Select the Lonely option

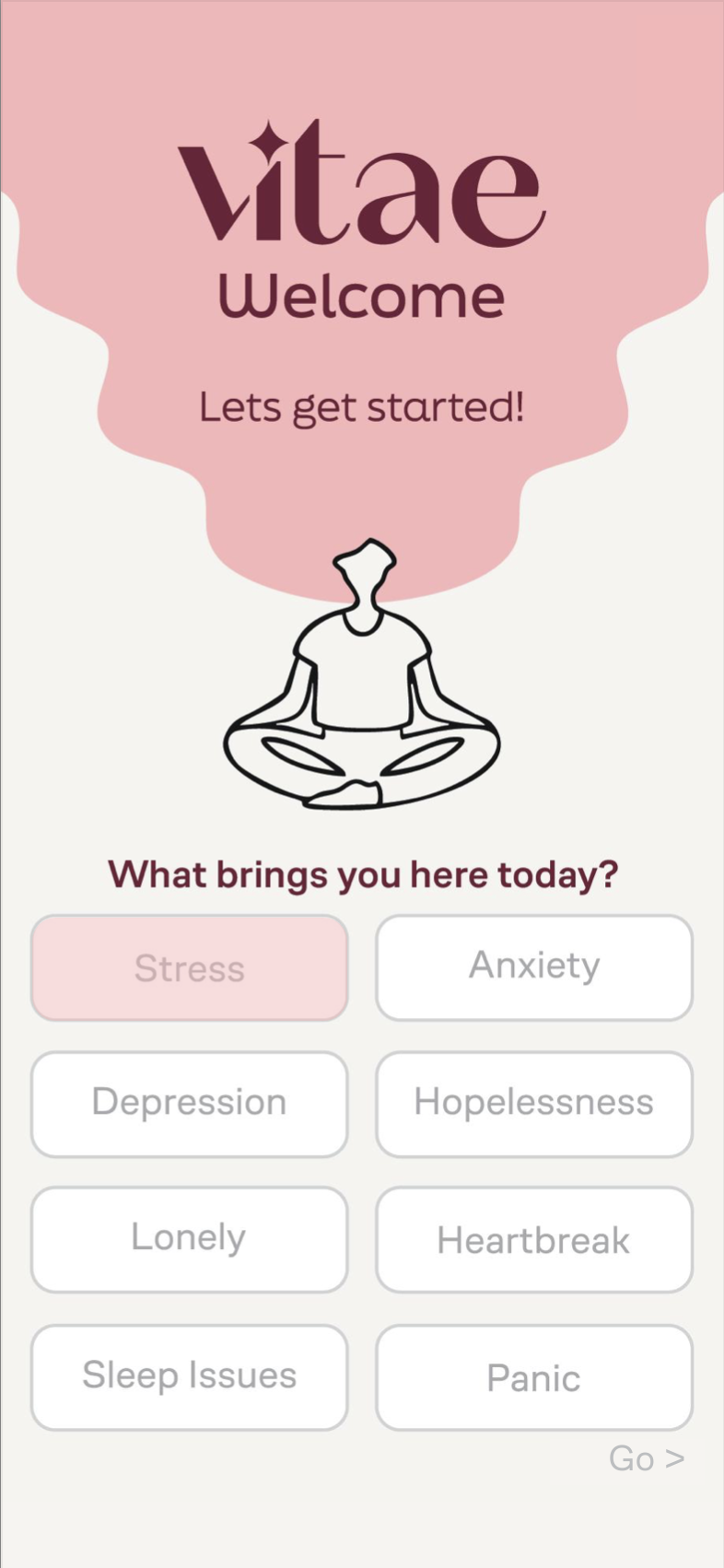190,1239
